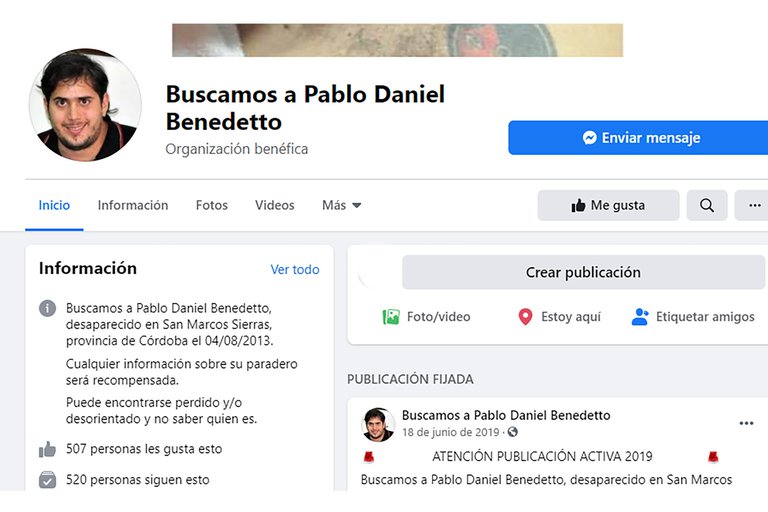
Task: Open the page search icon
Action: [707, 205]
